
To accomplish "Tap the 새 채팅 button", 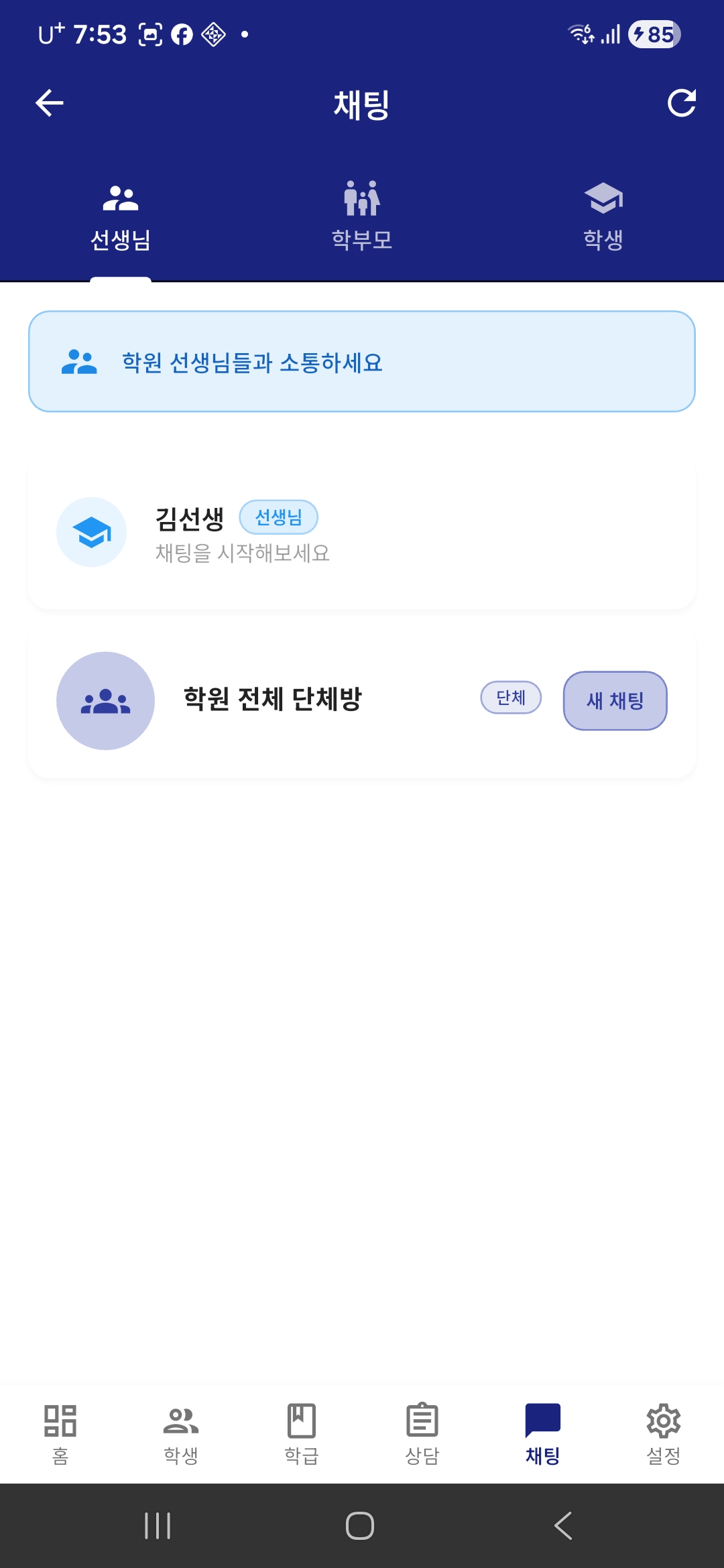I will tap(614, 700).
